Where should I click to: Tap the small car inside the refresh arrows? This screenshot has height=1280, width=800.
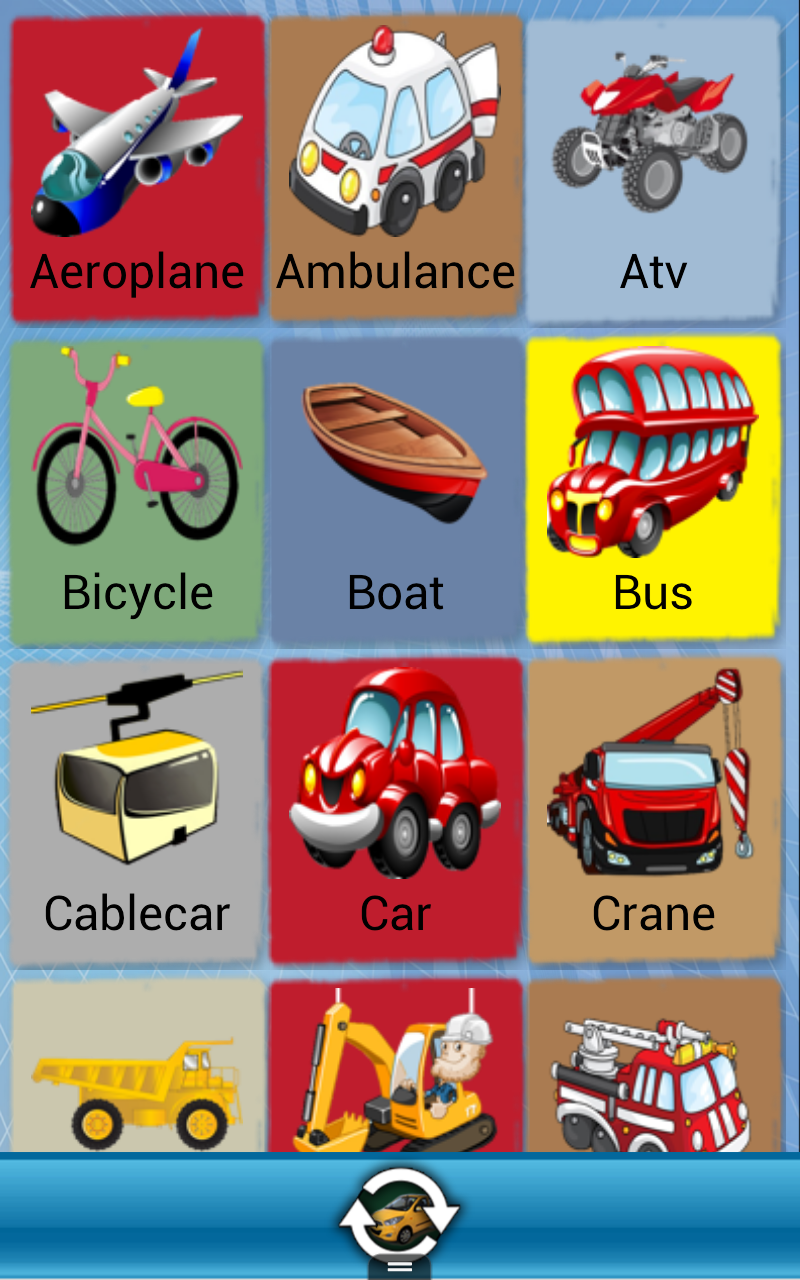(x=399, y=1213)
